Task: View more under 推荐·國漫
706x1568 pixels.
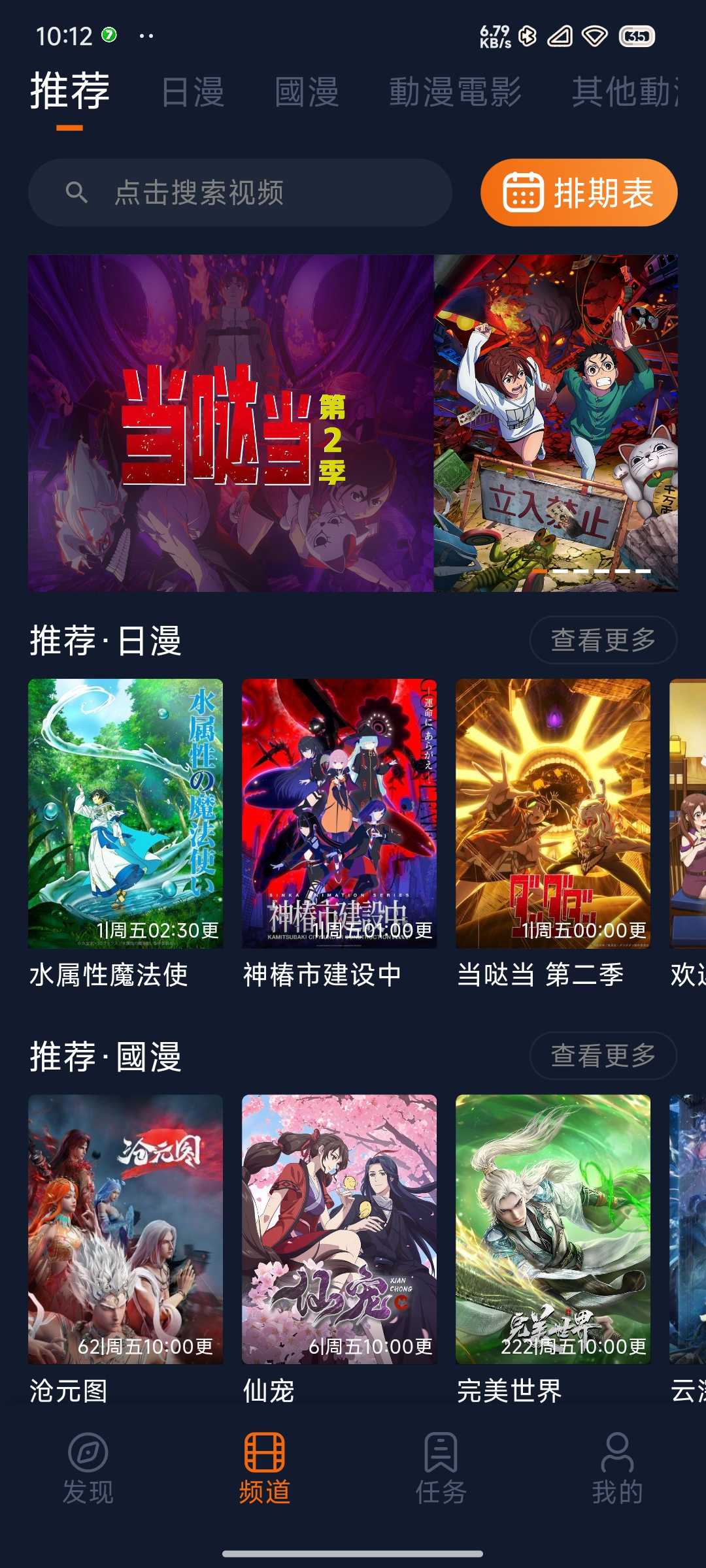Action: tap(602, 1055)
